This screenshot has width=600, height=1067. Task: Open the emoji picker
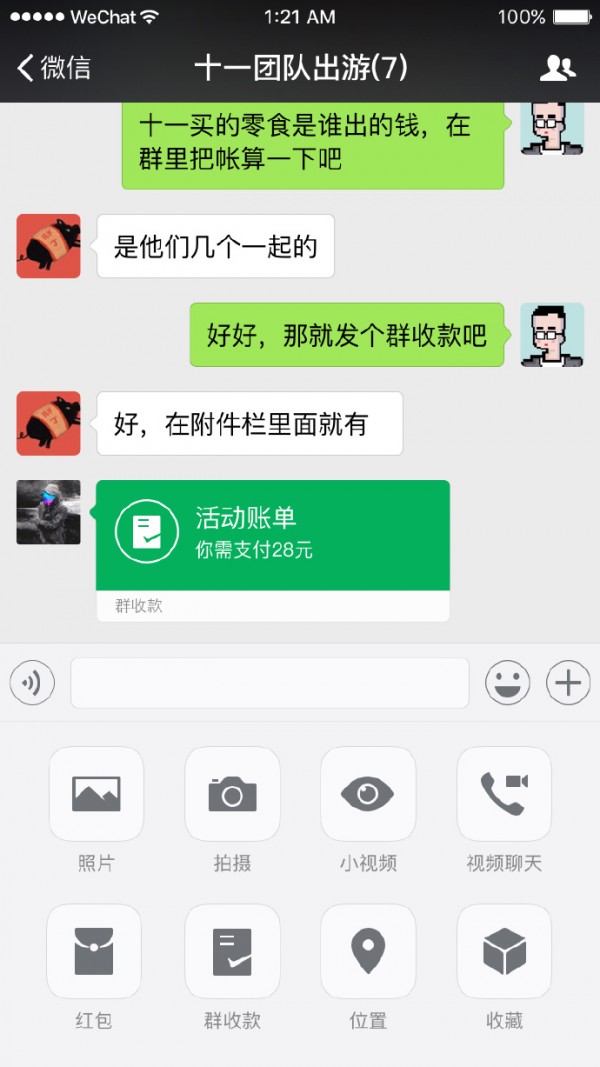[x=507, y=684]
